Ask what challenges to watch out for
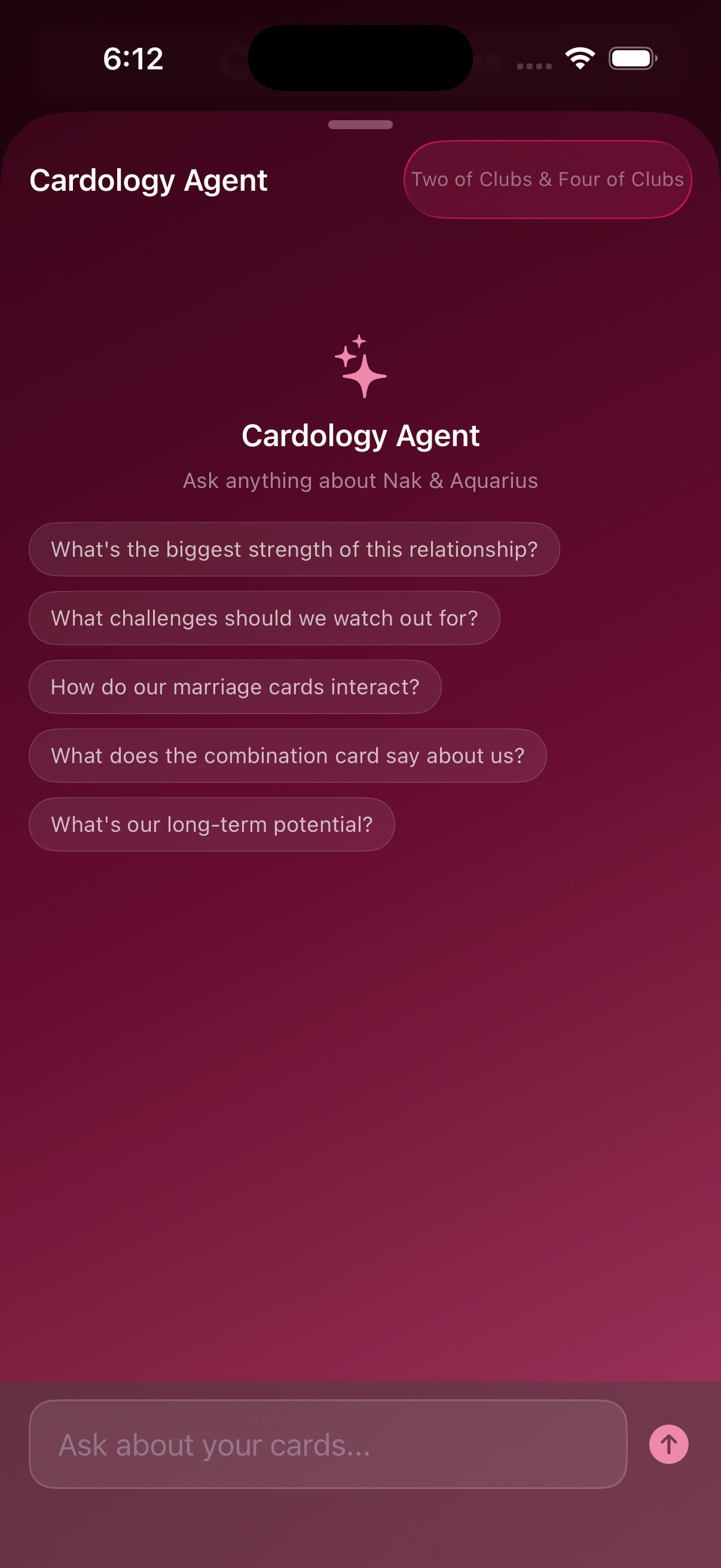 click(264, 617)
